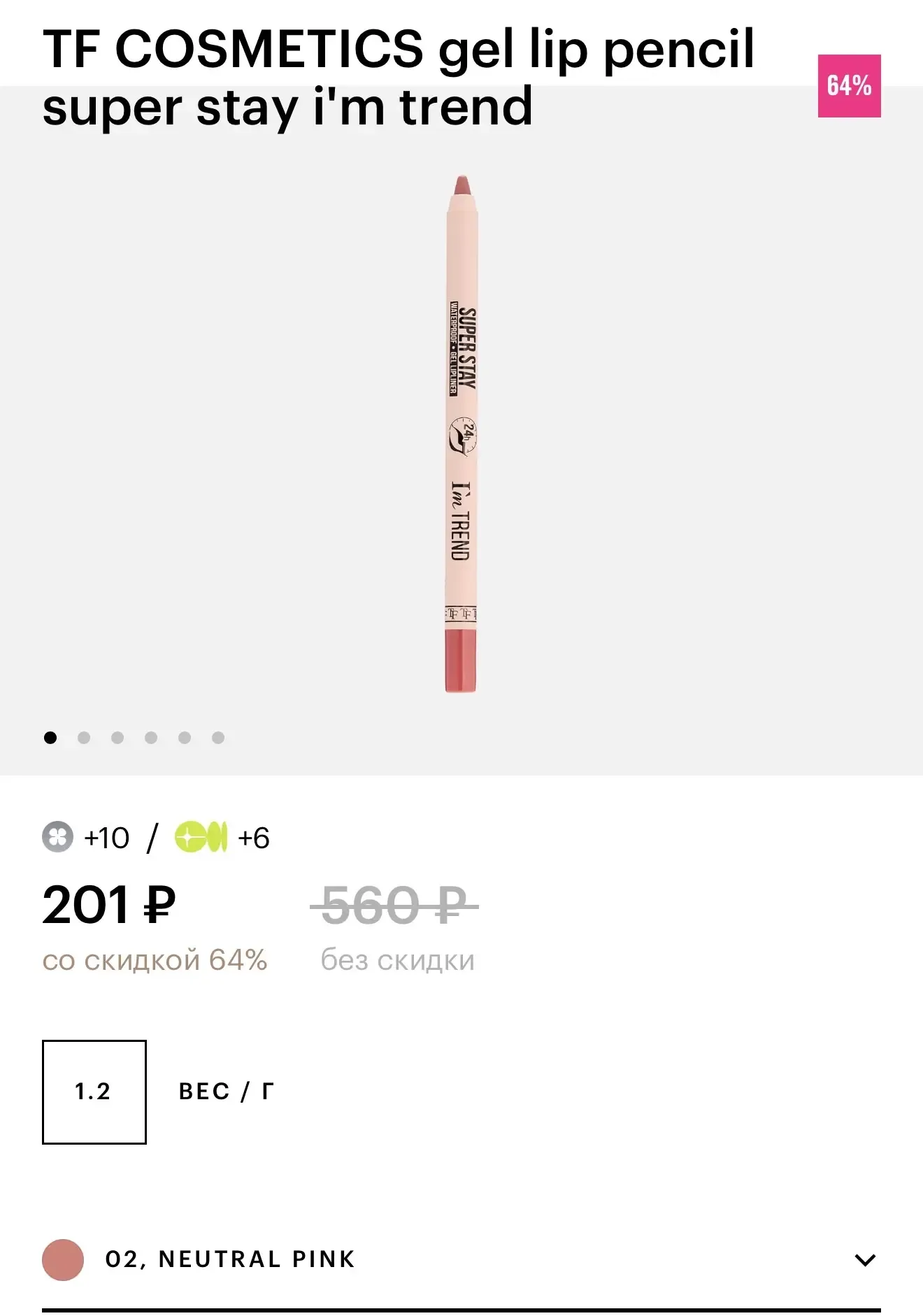Open the TF Cosmetics lip pencil photo
The height and width of the screenshot is (1316, 923).
(x=461, y=434)
